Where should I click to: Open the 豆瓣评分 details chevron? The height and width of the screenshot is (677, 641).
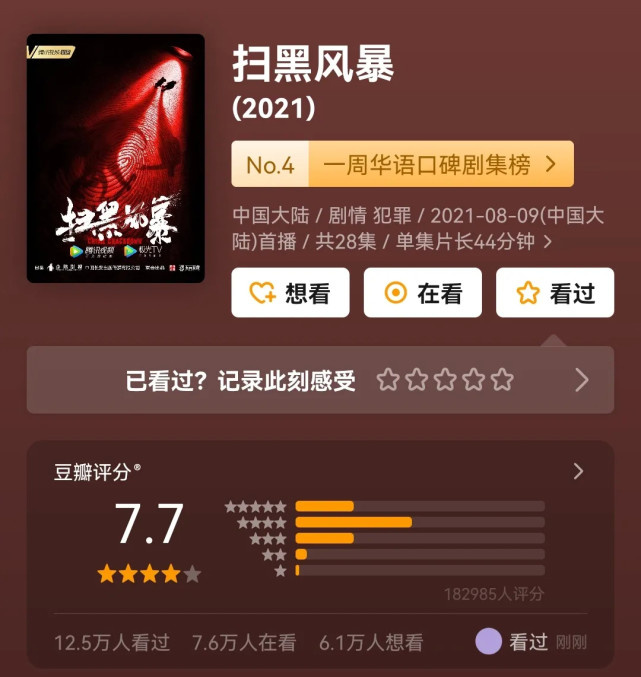[578, 471]
